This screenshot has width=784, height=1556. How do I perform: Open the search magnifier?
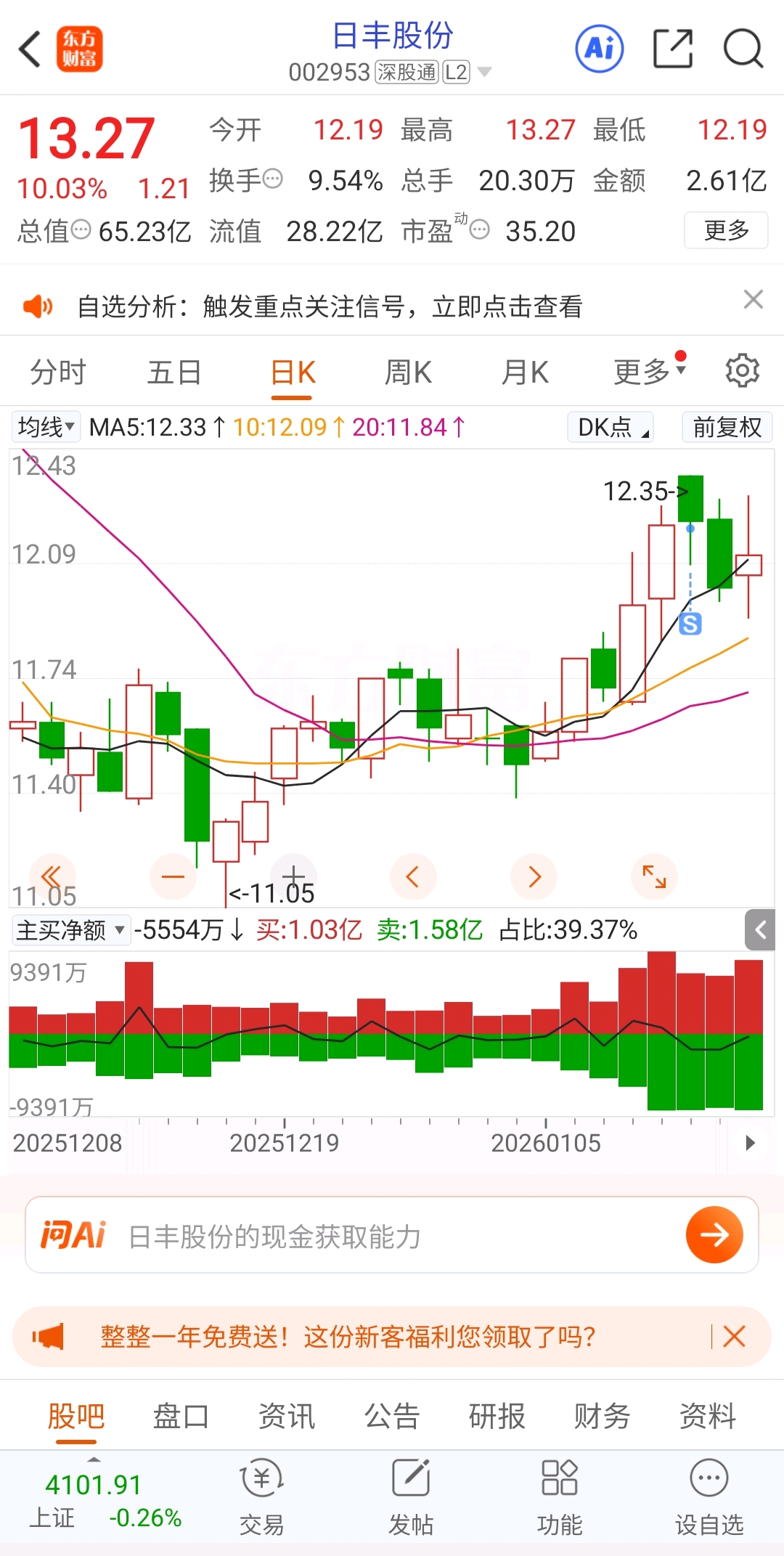(743, 49)
